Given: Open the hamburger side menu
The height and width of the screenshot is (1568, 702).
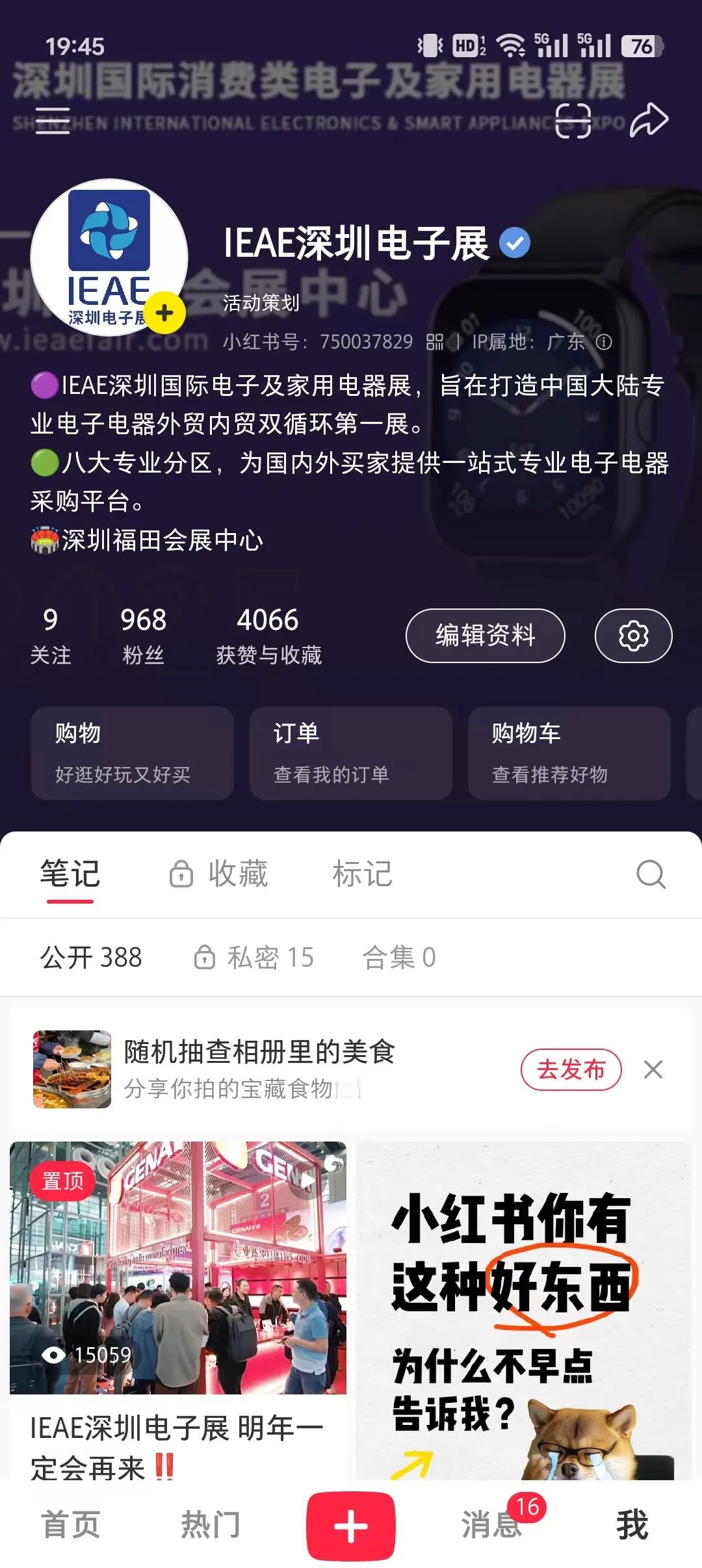Looking at the screenshot, I should pyautogui.click(x=53, y=120).
